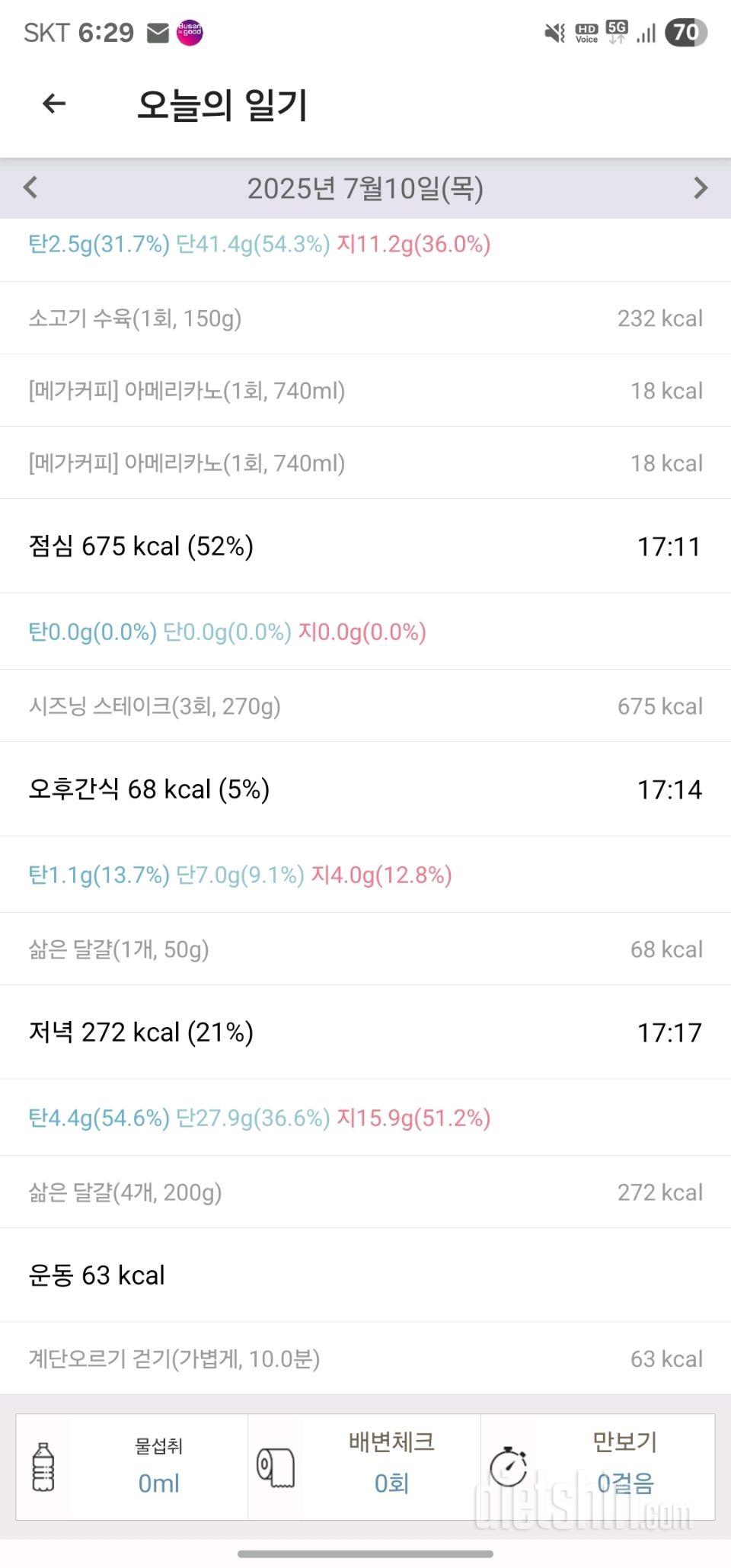Go back from 오늘의 일기 with the back arrow
The image size is (731, 1568).
coord(54,103)
